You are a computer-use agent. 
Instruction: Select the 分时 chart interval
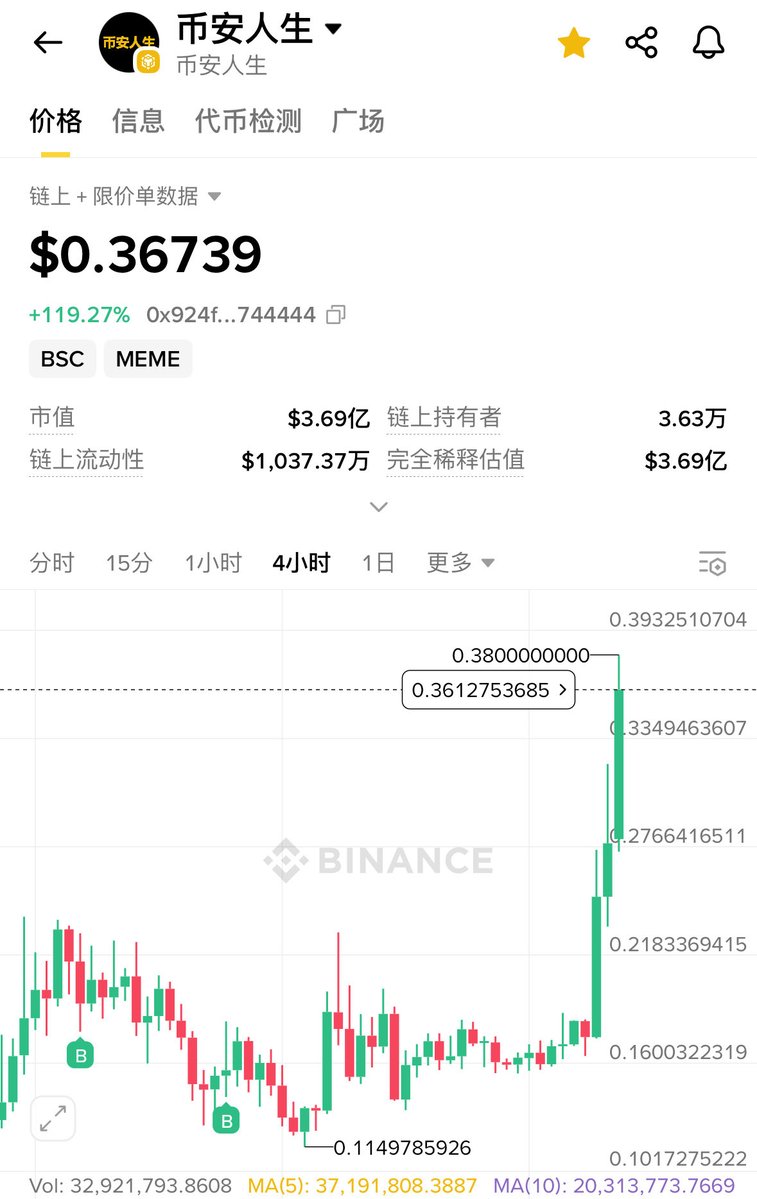(x=51, y=563)
